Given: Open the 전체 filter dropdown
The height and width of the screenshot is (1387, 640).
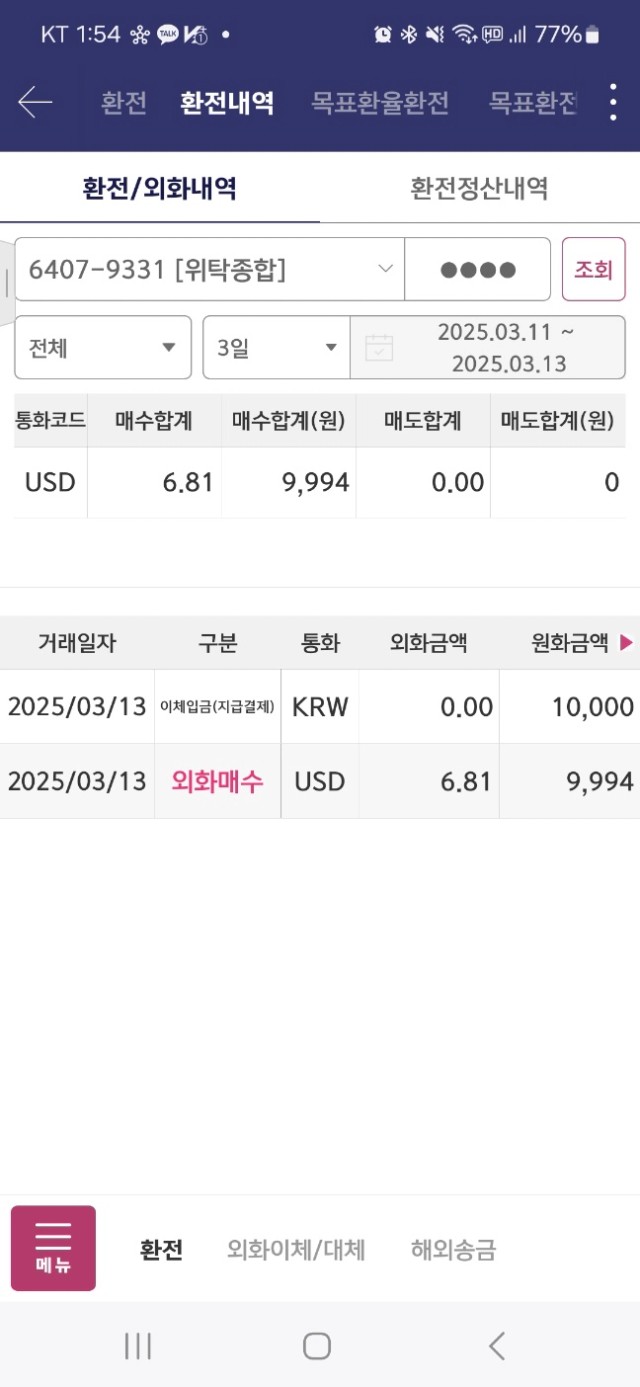Looking at the screenshot, I should [103, 348].
